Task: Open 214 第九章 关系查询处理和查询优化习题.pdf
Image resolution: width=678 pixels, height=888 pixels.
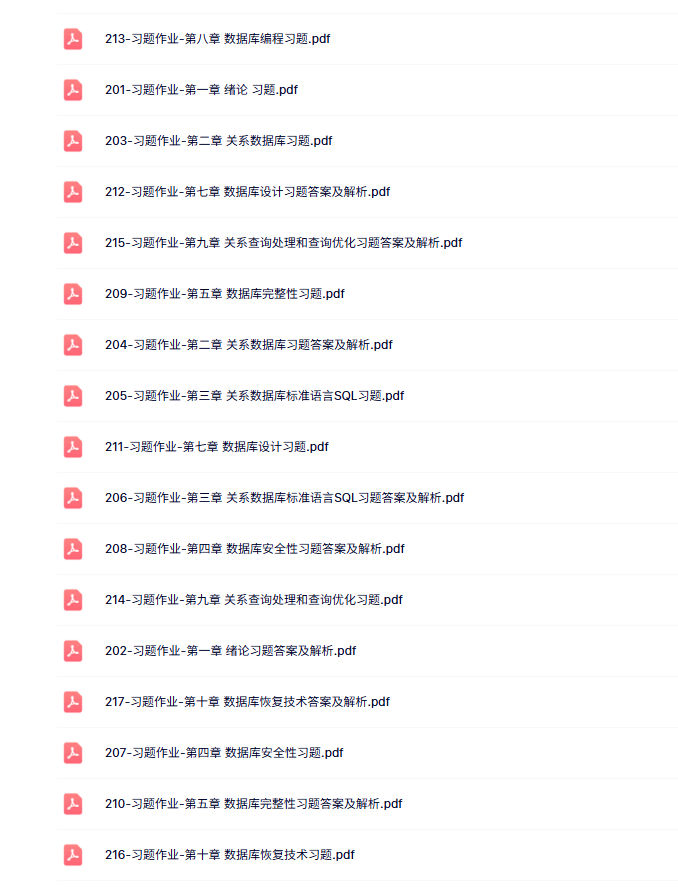Action: click(253, 600)
